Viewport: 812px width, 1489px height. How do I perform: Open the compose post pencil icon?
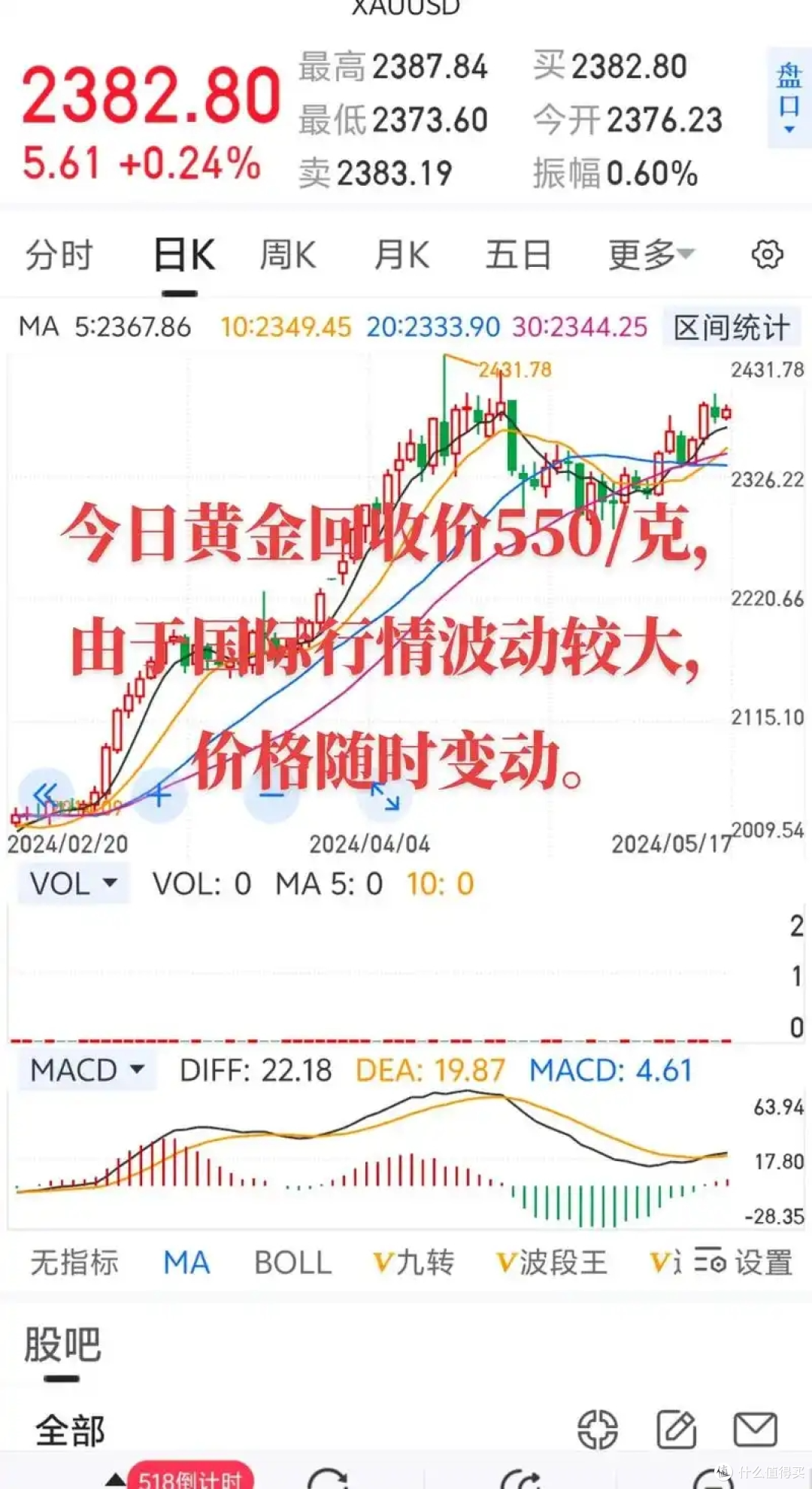(x=676, y=1428)
